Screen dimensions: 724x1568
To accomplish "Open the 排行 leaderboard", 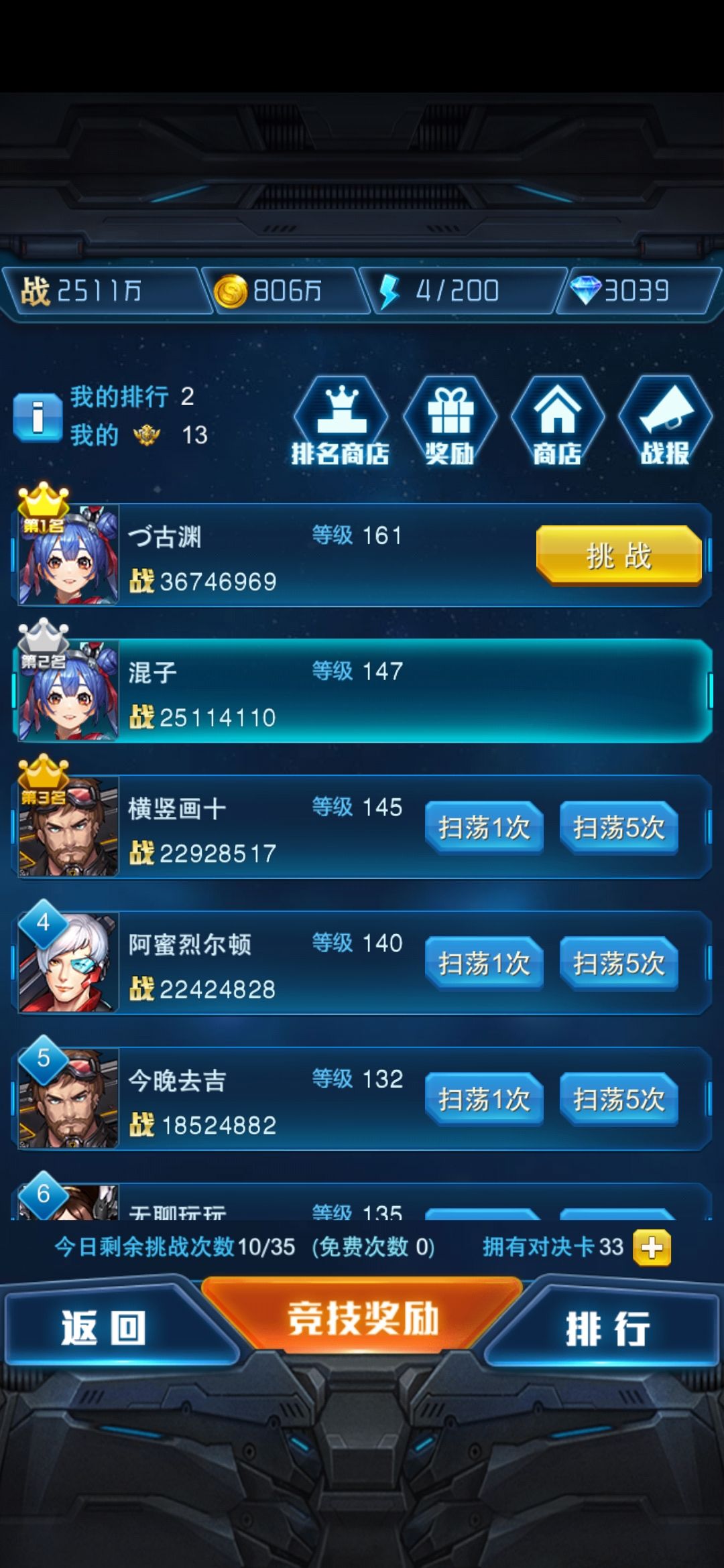I will (607, 1328).
